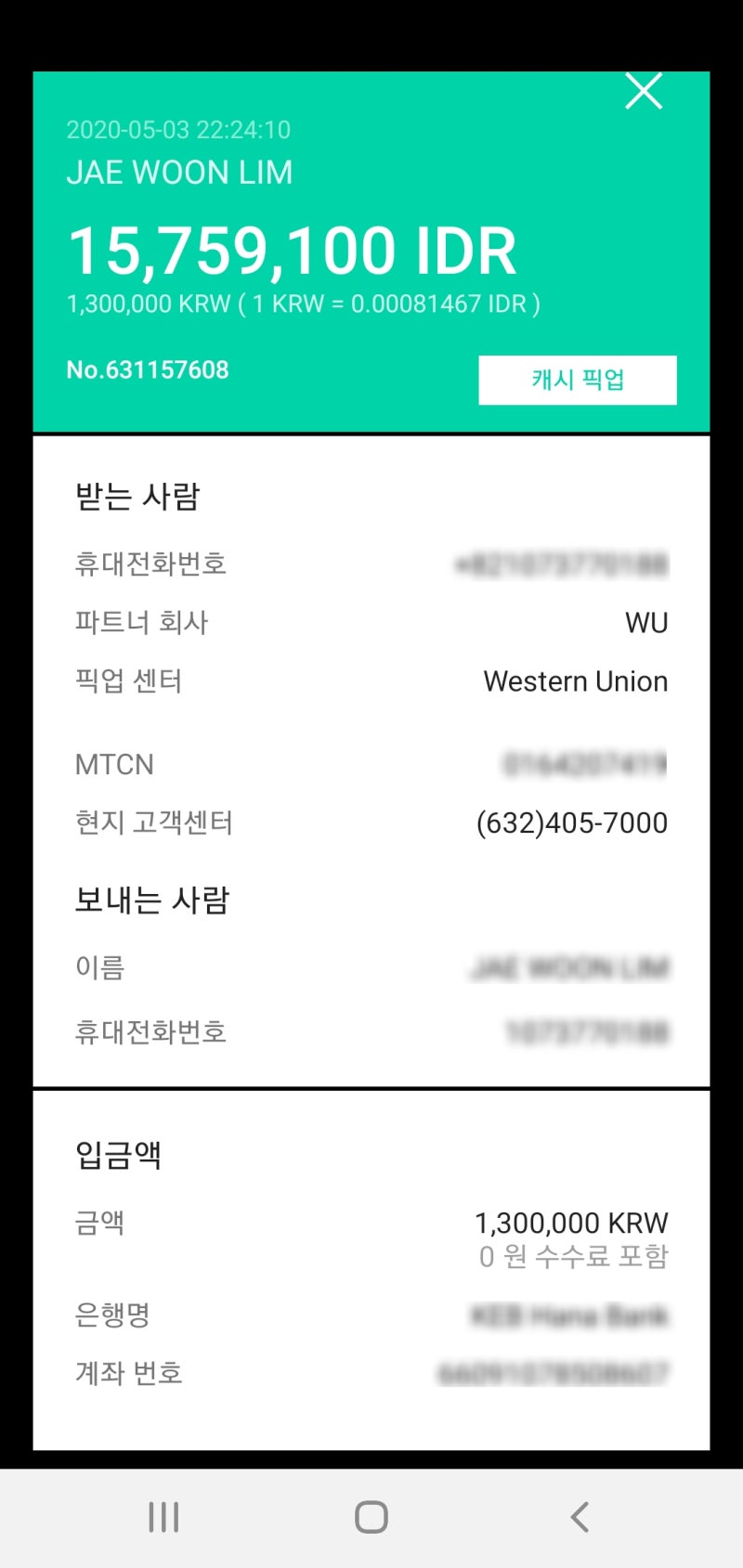Screen dimensions: 743x1568
Task: Tap the Western Union pickup center entry
Action: click(x=574, y=681)
